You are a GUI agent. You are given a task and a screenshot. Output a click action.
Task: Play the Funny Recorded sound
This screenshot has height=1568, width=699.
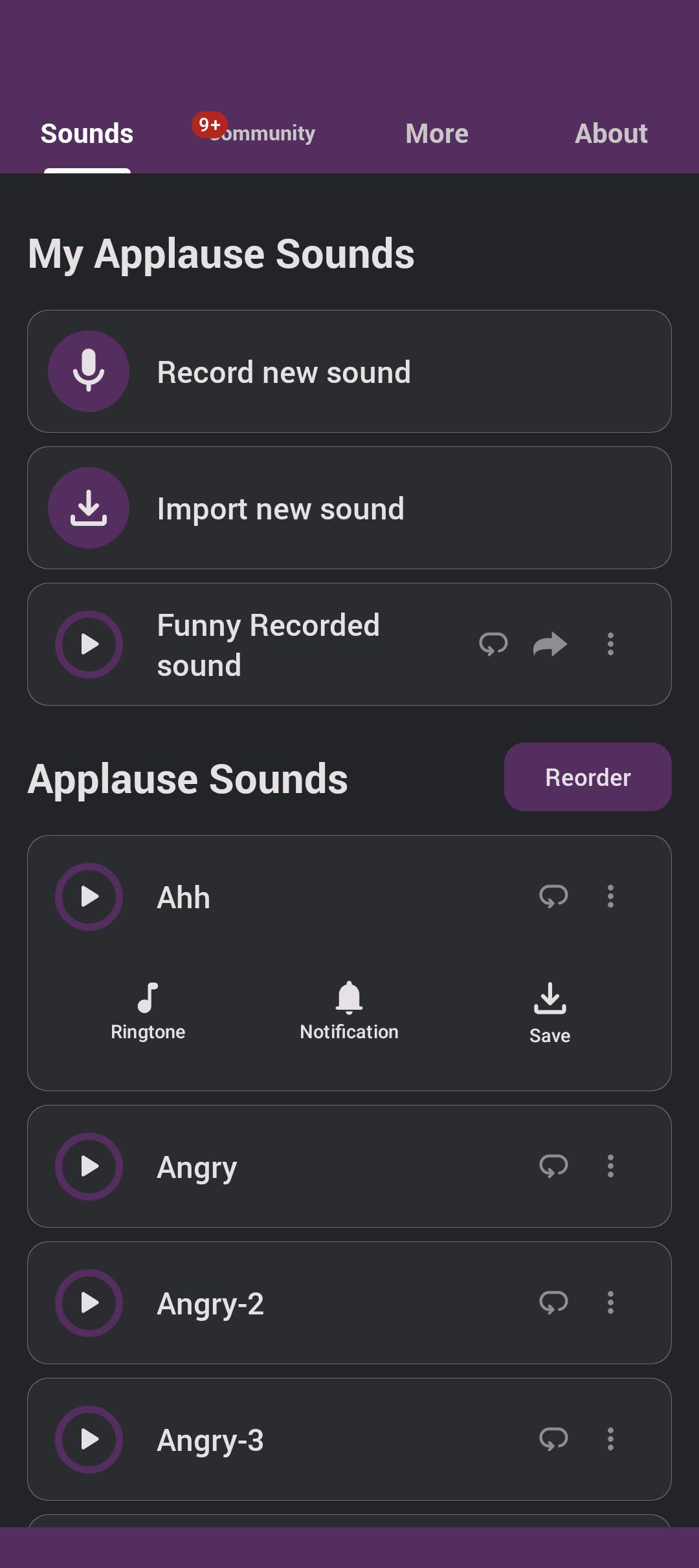pos(89,644)
